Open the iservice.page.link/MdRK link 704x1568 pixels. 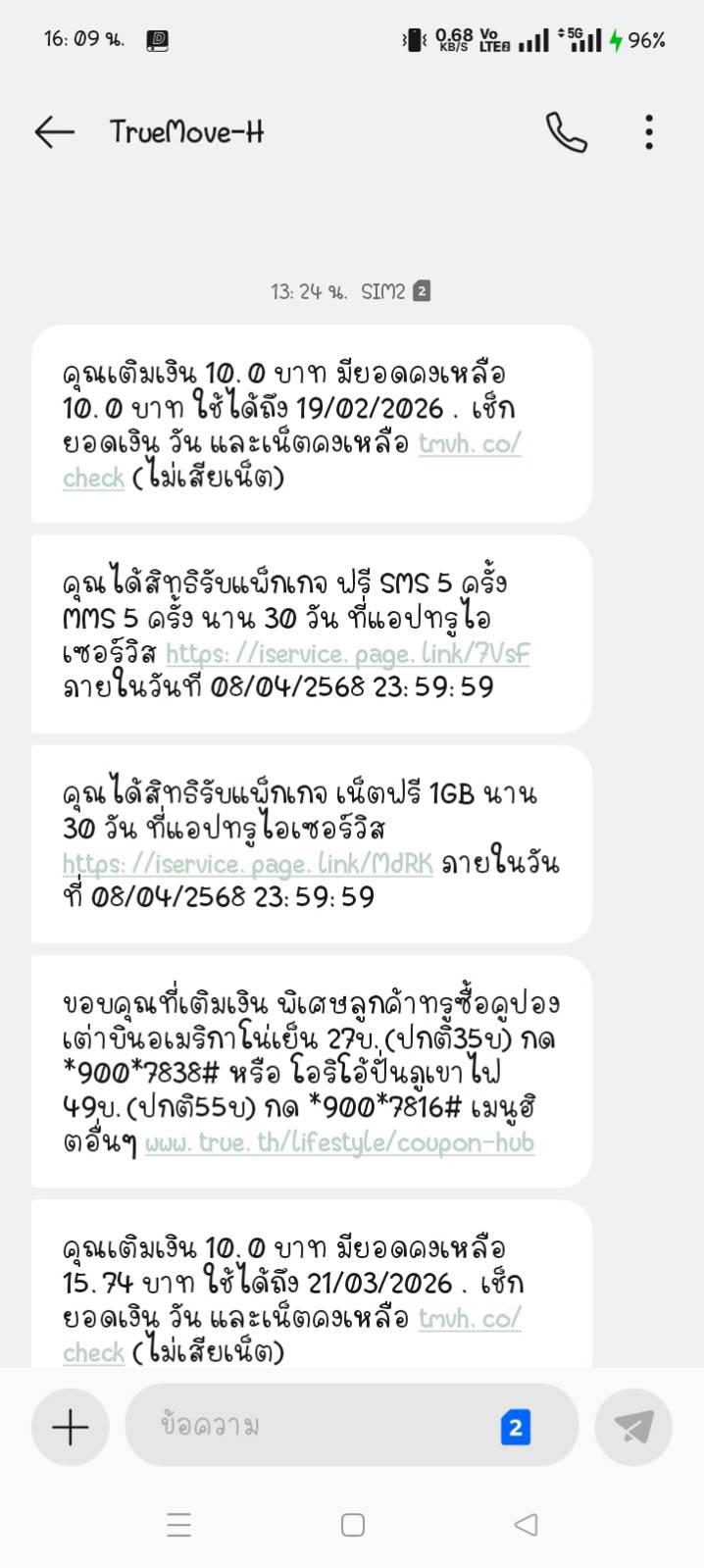247,863
